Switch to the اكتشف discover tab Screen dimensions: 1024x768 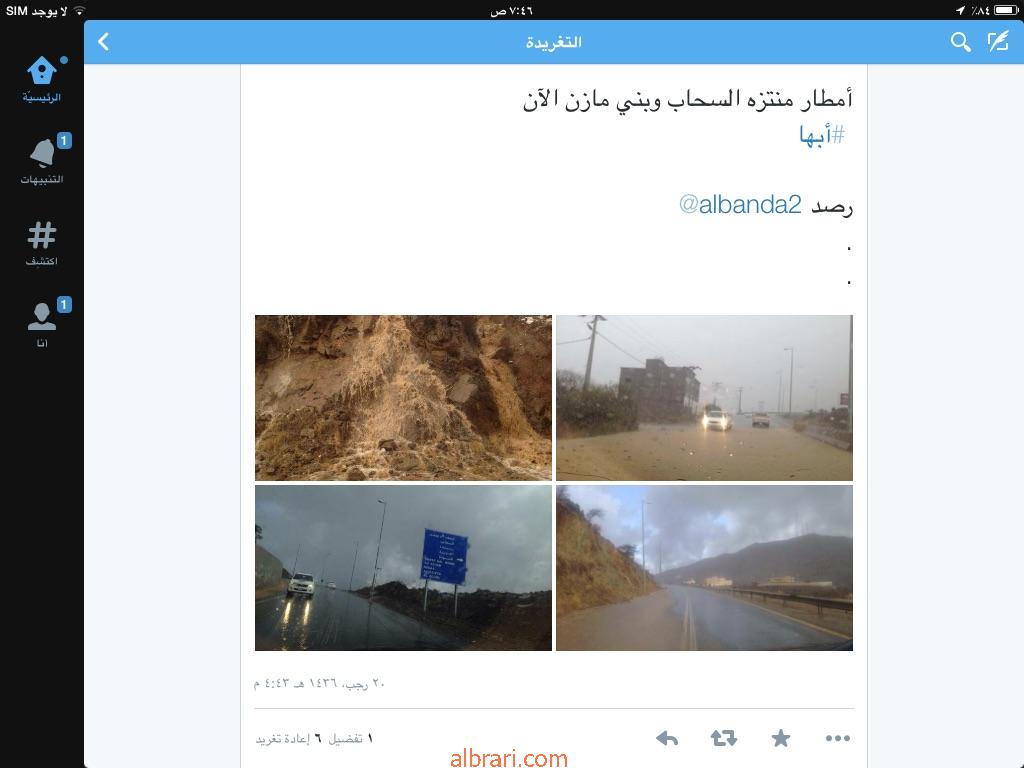tap(42, 243)
